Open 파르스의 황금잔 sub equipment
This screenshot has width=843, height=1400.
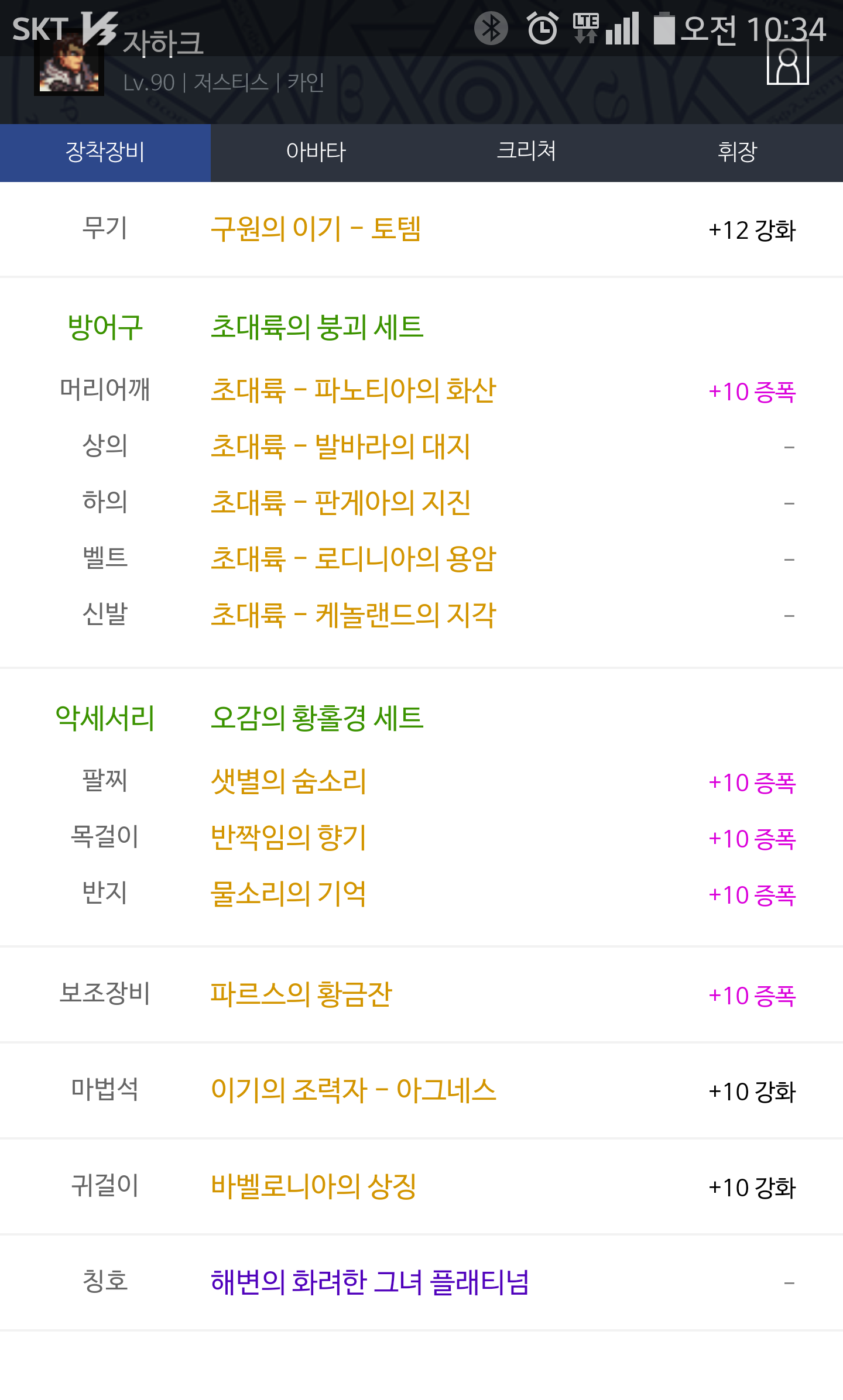[x=301, y=994]
